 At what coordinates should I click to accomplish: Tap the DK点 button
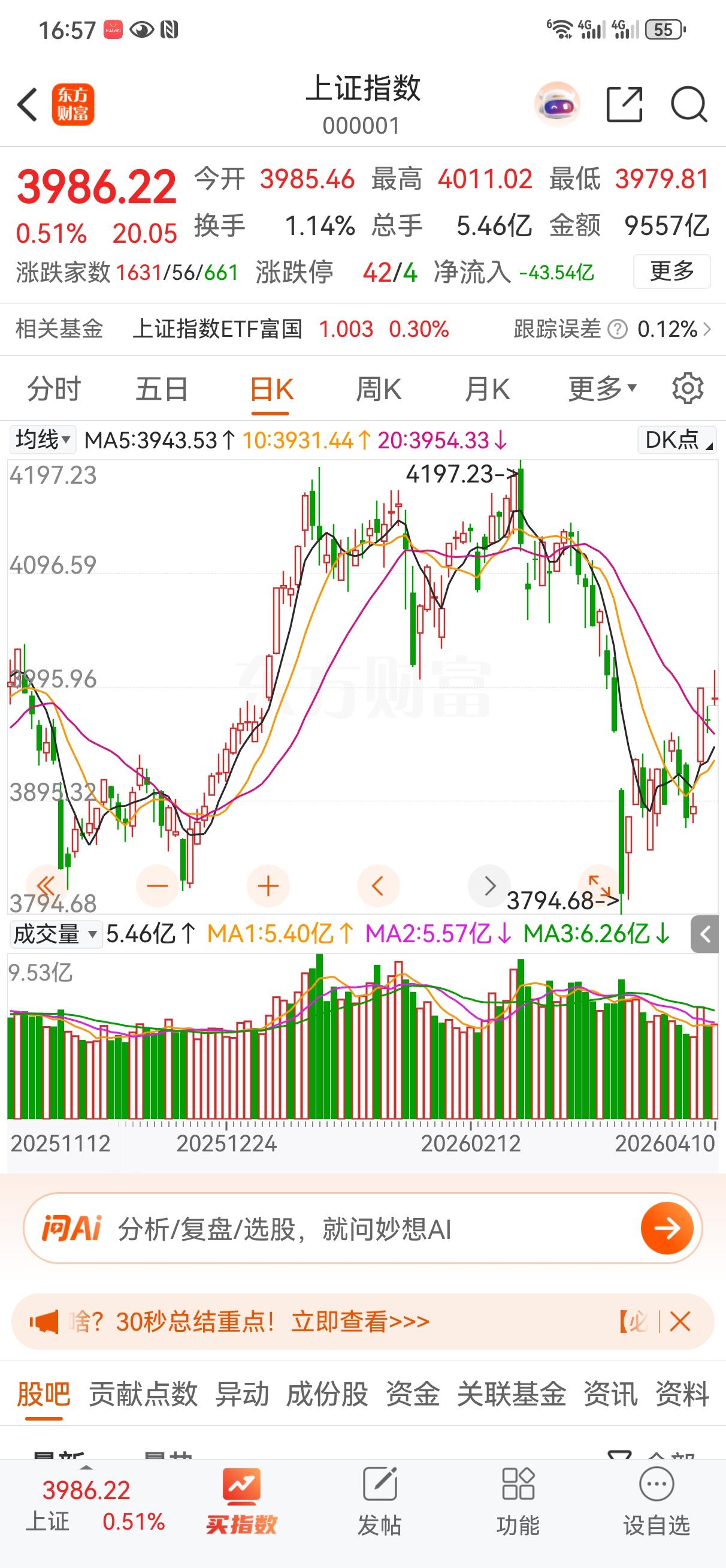(677, 439)
